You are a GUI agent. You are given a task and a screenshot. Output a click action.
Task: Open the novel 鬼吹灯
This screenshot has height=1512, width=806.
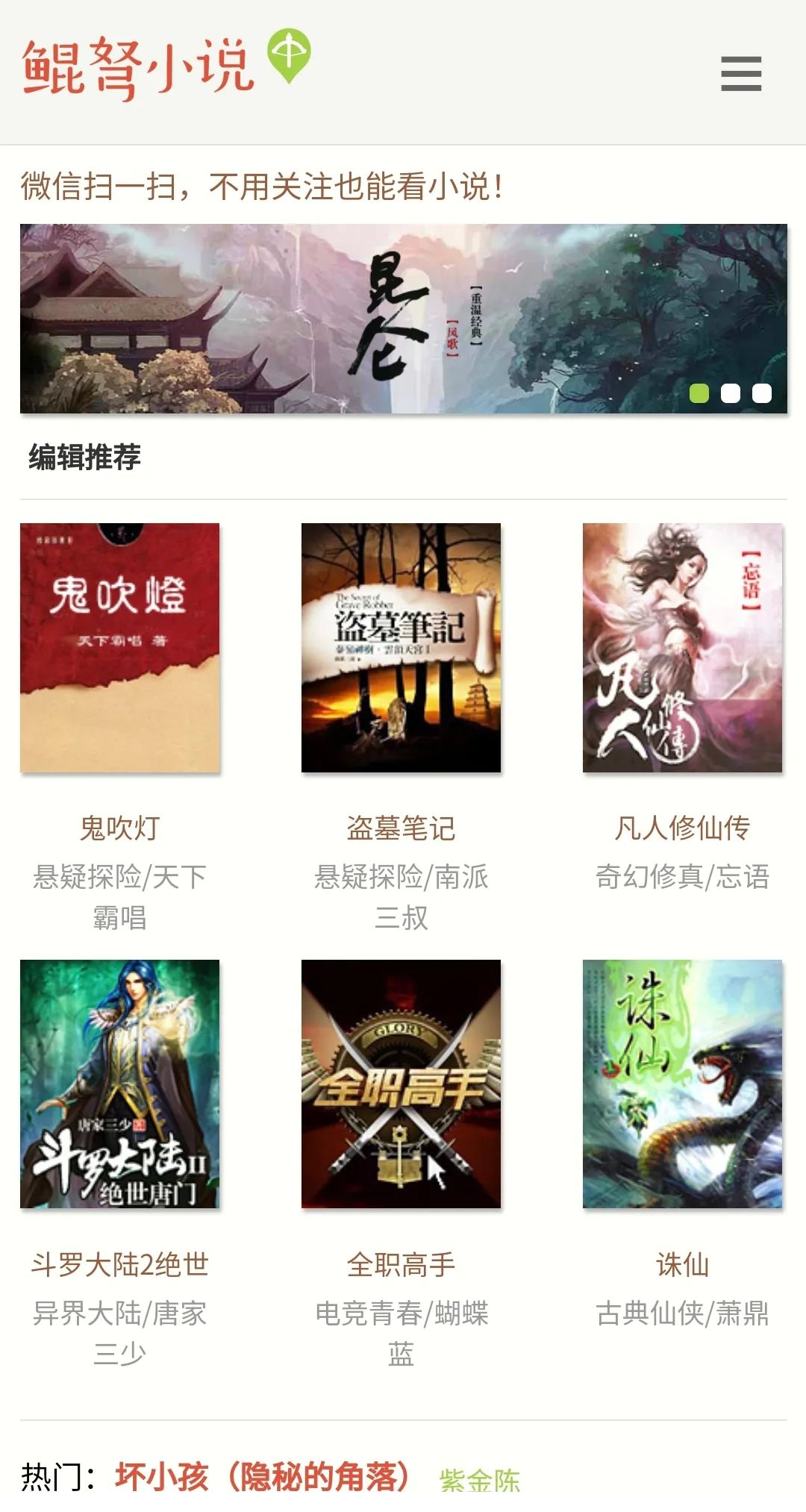119,648
